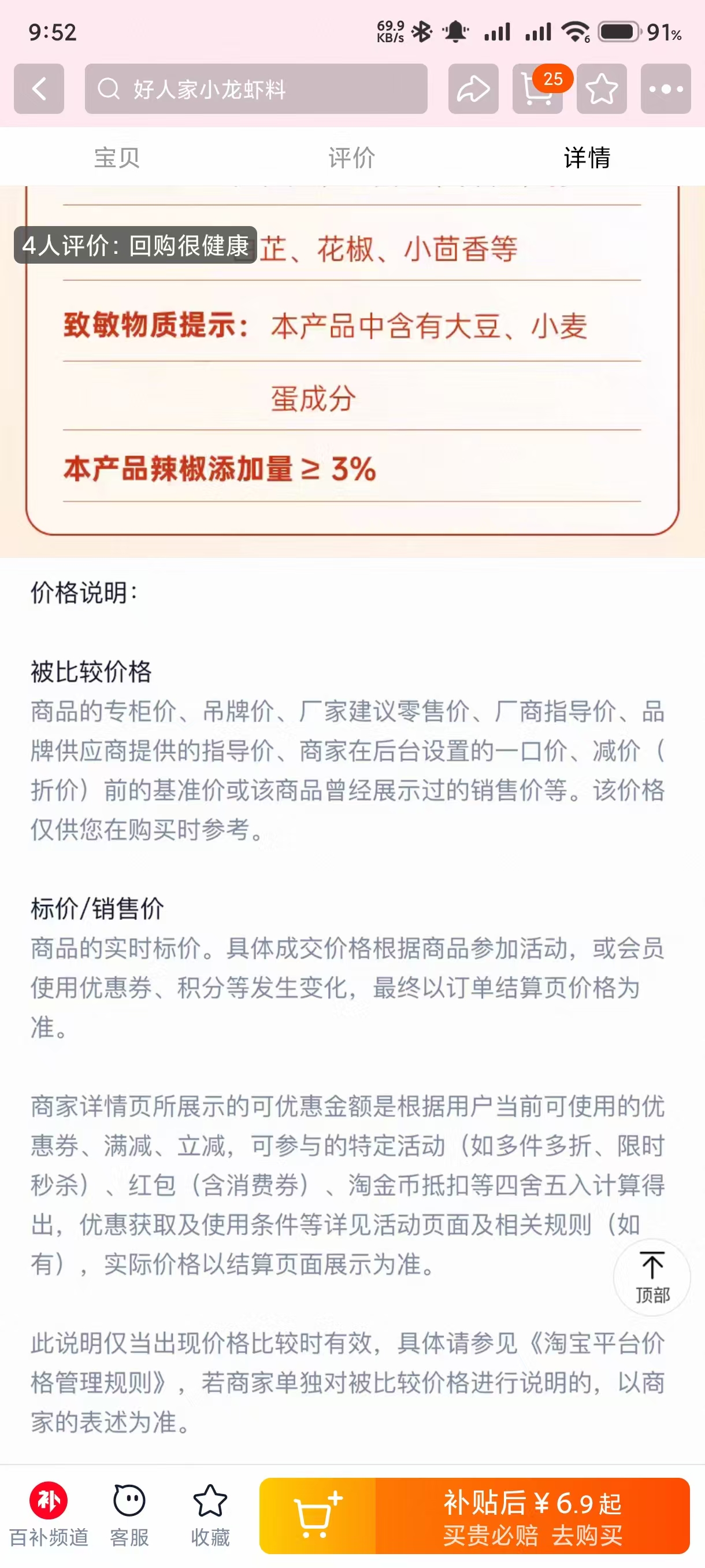Contact 客服 customer service

129,1515
